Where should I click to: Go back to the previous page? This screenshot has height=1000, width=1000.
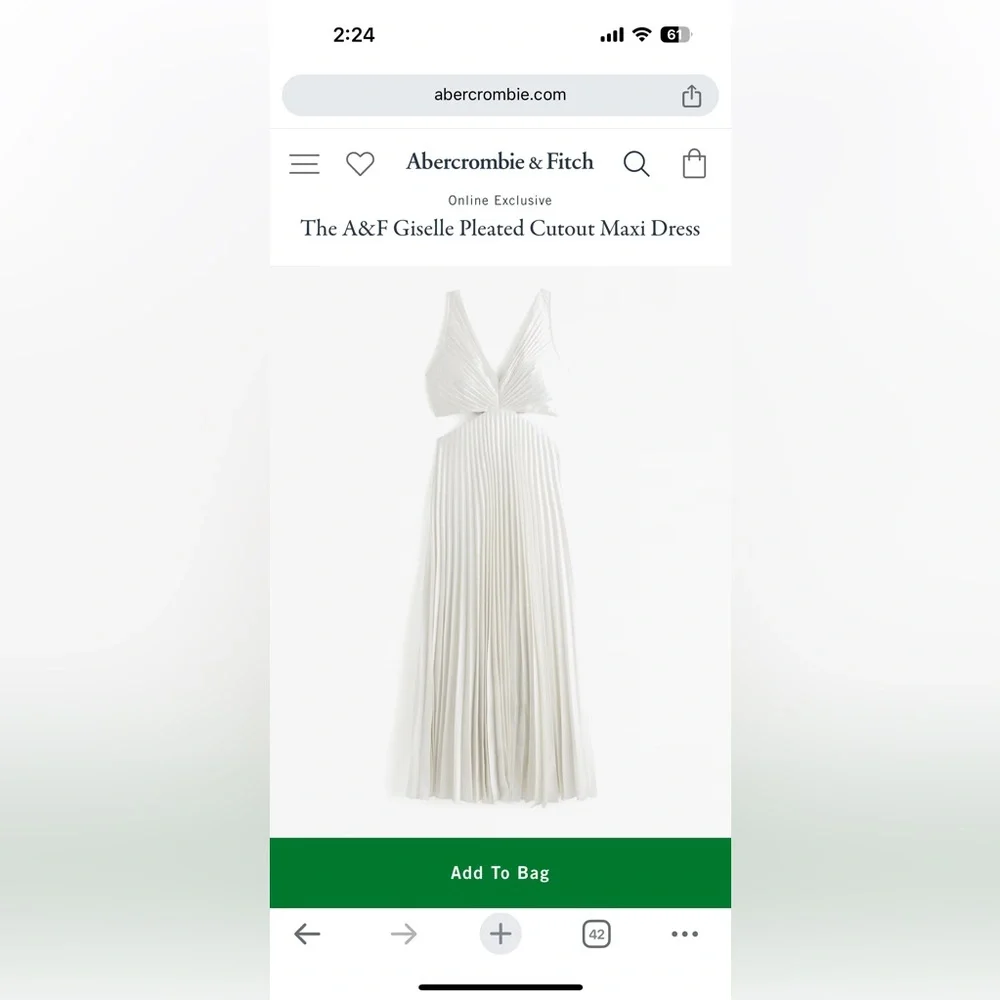click(x=307, y=934)
